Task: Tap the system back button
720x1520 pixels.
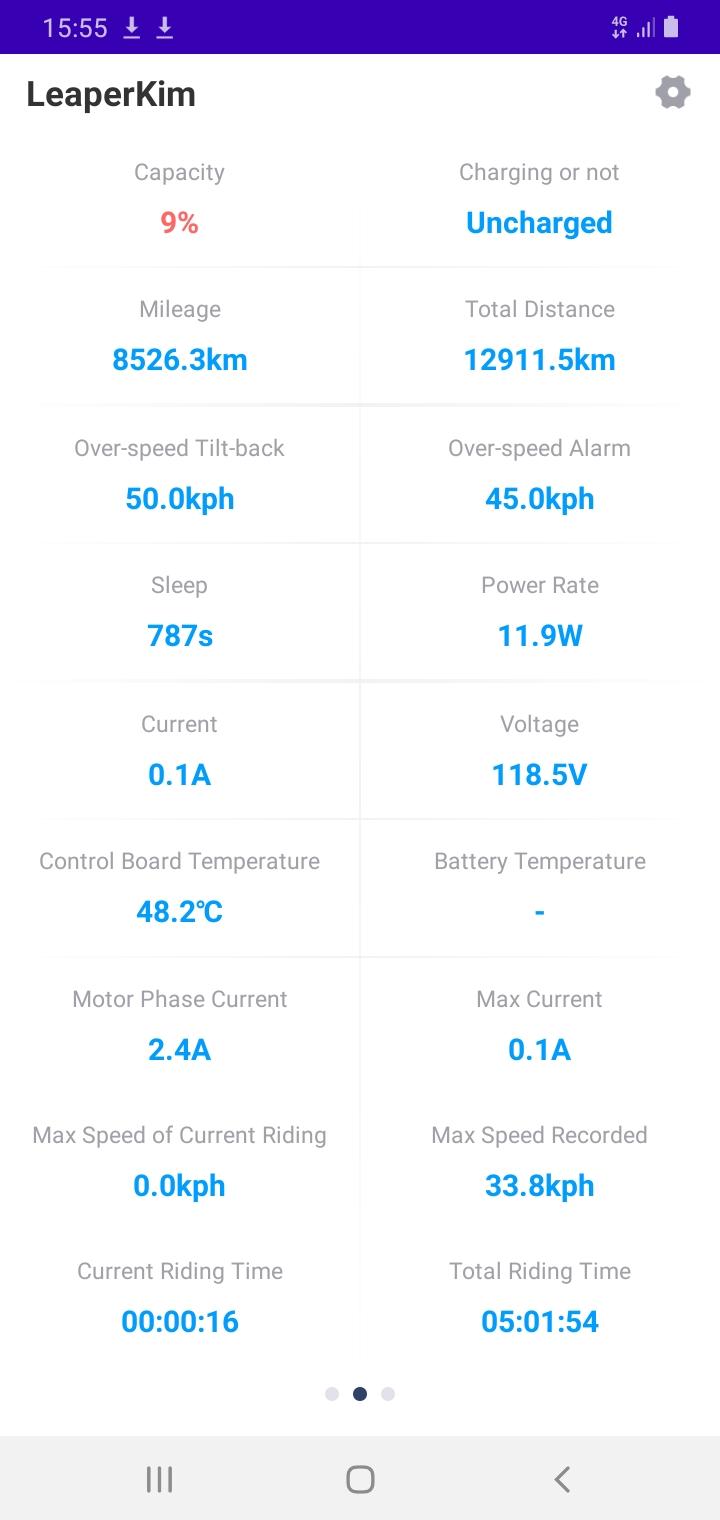Action: [562, 1479]
